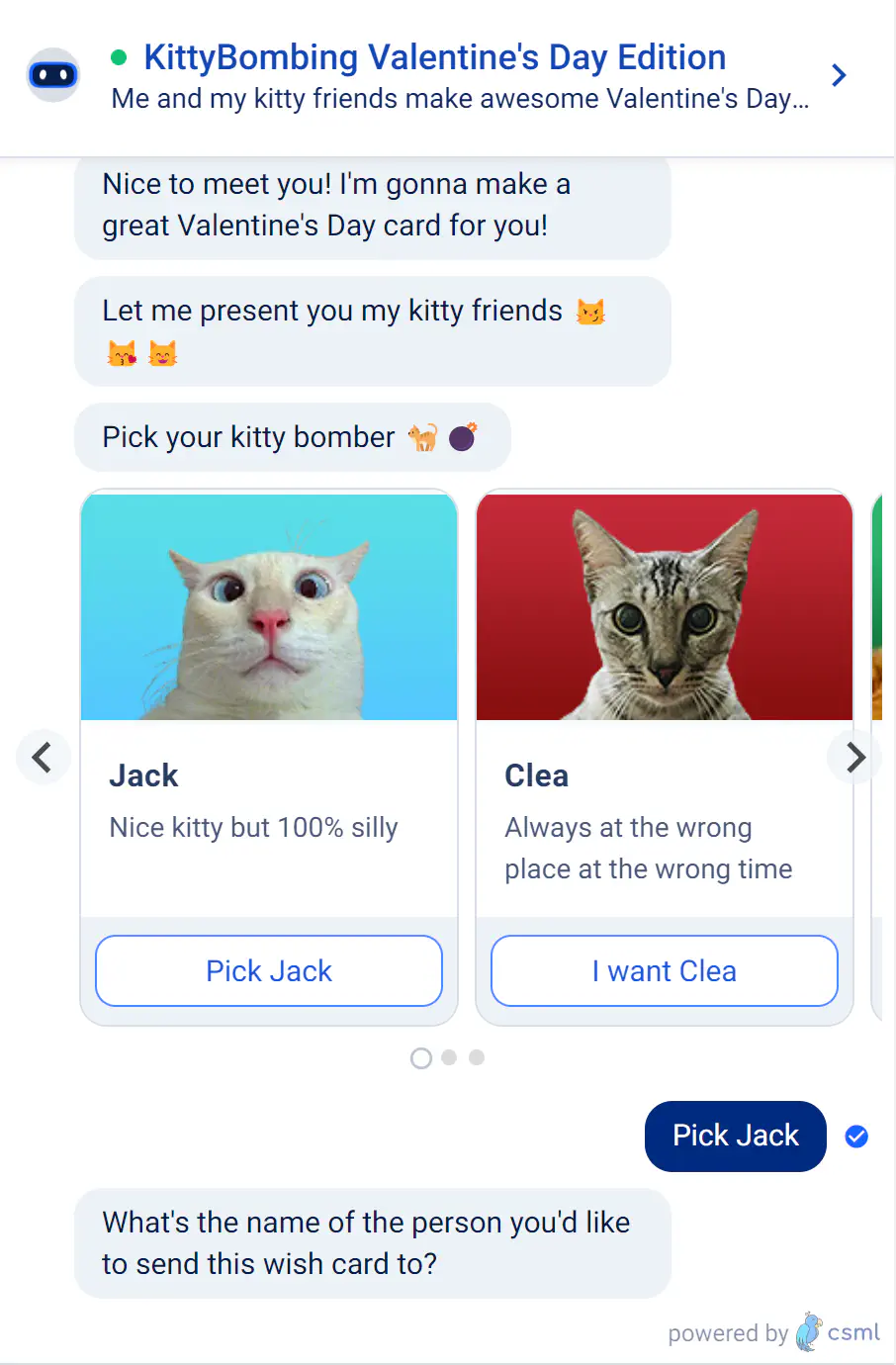Screen dimensions: 896x1365
Task: Open the KittyBombing header chevron
Action: [x=839, y=76]
